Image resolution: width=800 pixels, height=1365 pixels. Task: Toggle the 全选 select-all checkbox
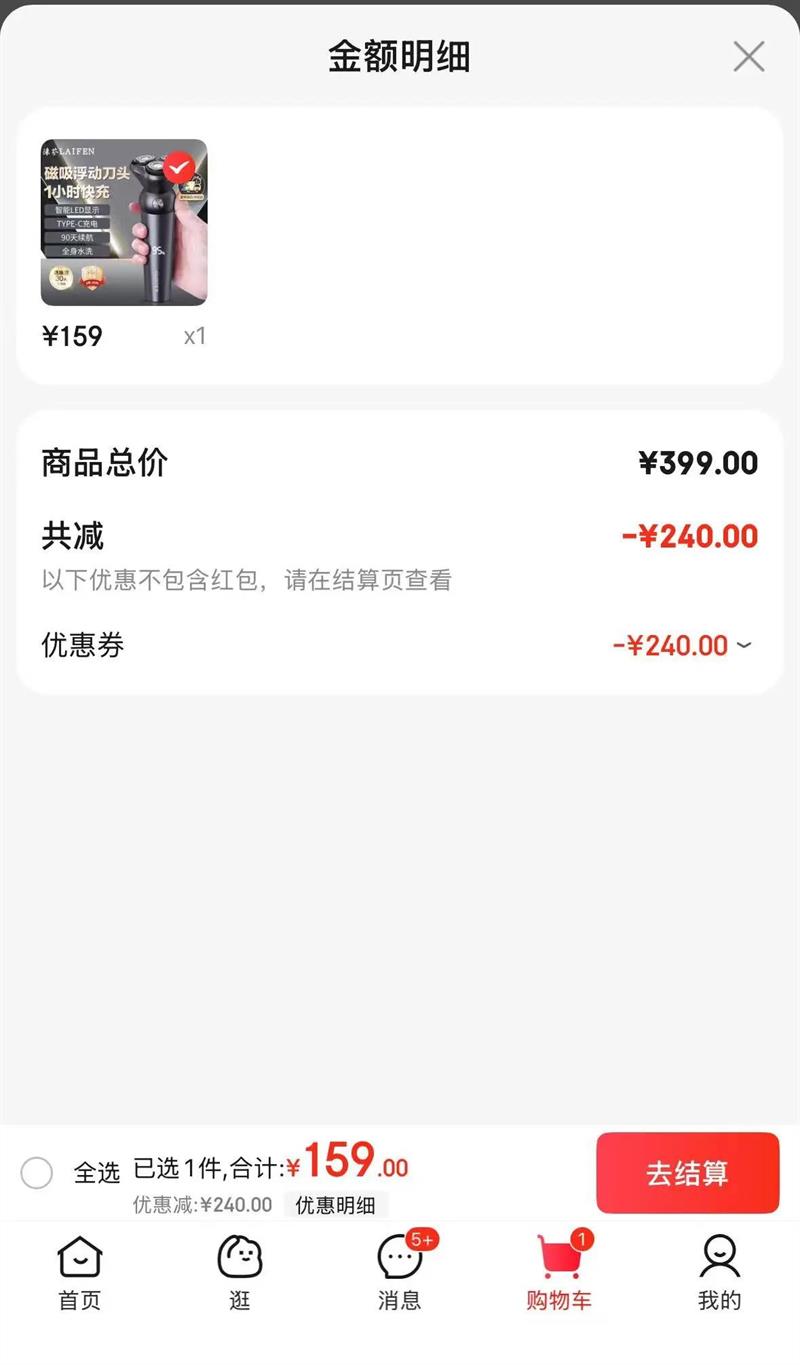click(37, 1172)
